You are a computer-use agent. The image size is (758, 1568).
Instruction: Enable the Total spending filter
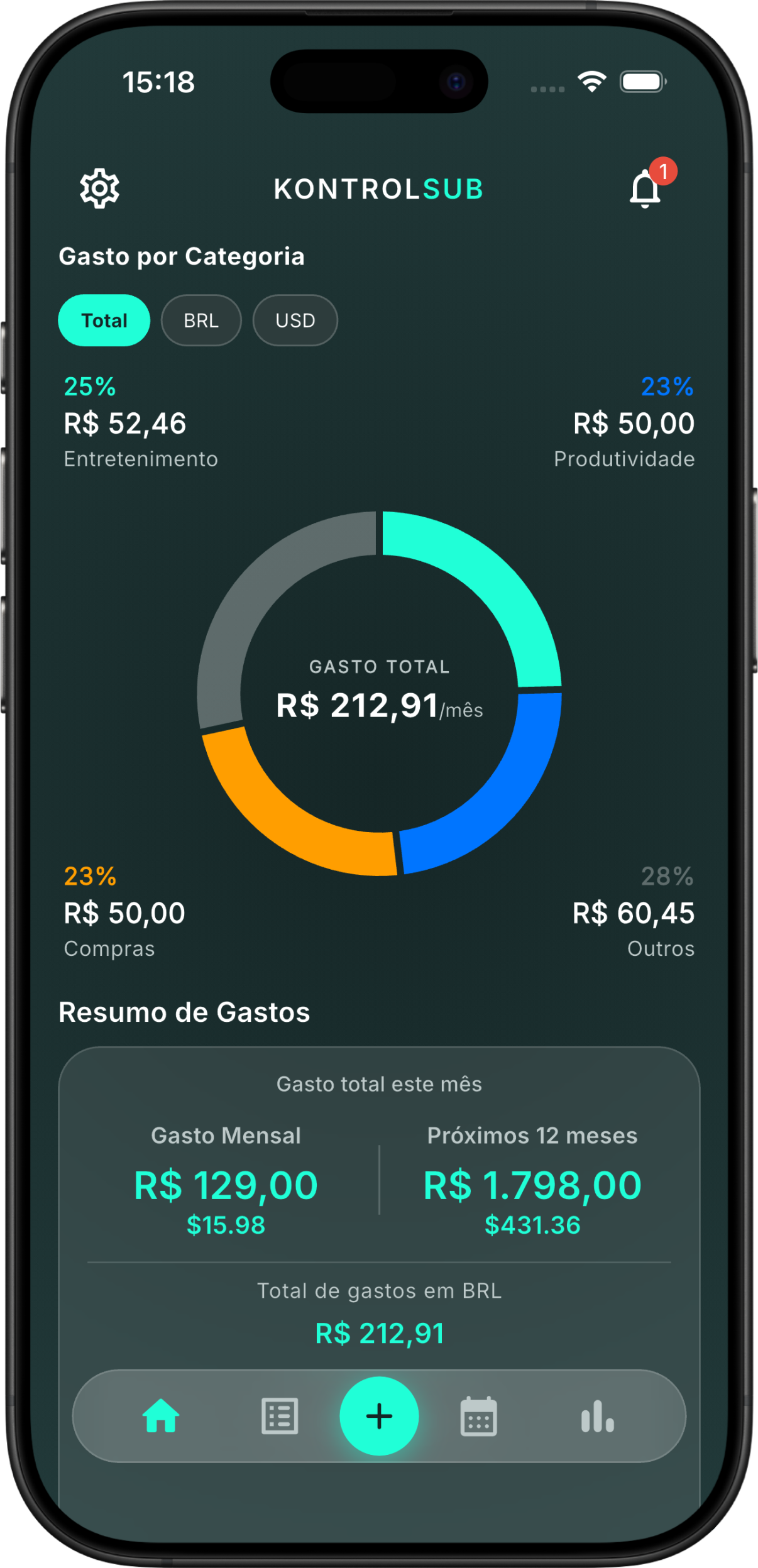[x=104, y=321]
